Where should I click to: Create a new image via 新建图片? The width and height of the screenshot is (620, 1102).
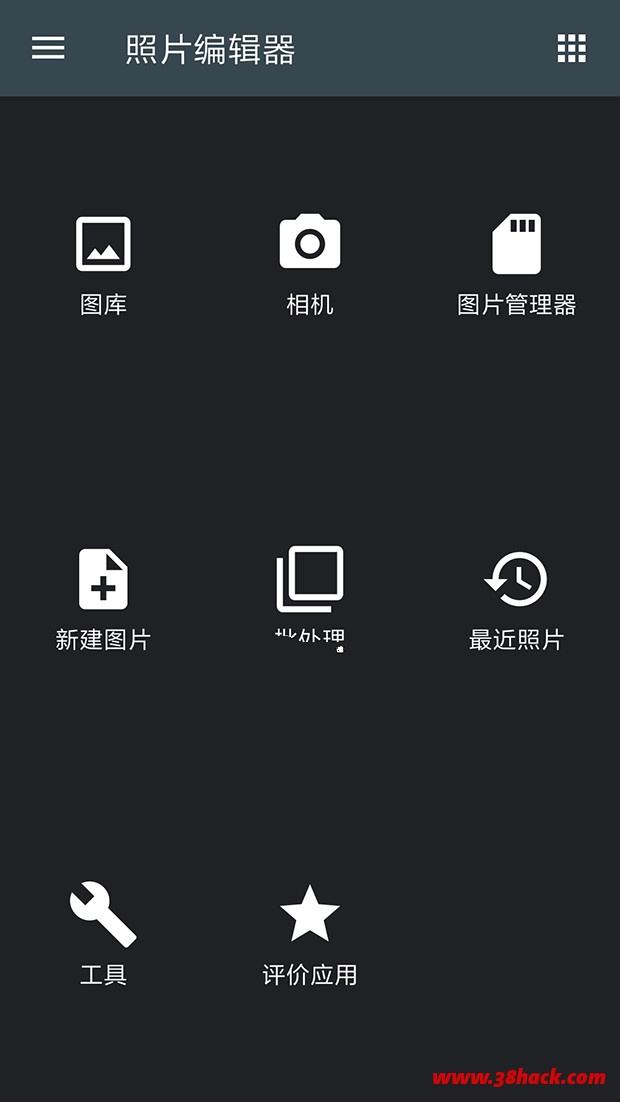click(103, 600)
